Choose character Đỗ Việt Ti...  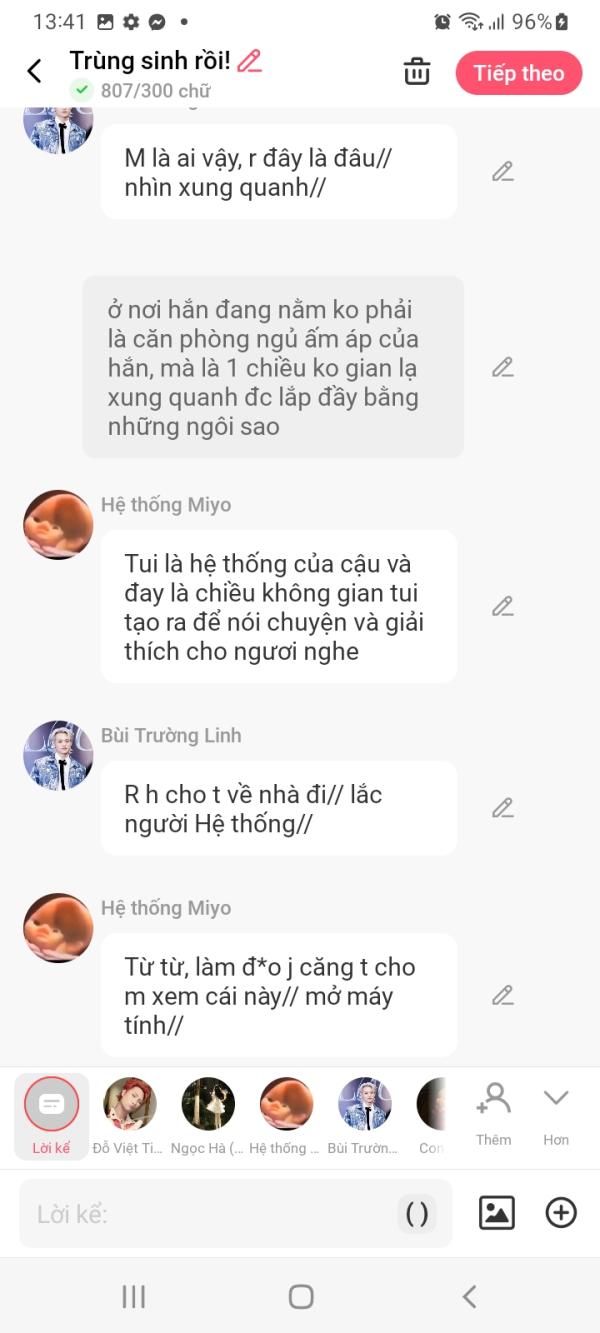tap(130, 1115)
